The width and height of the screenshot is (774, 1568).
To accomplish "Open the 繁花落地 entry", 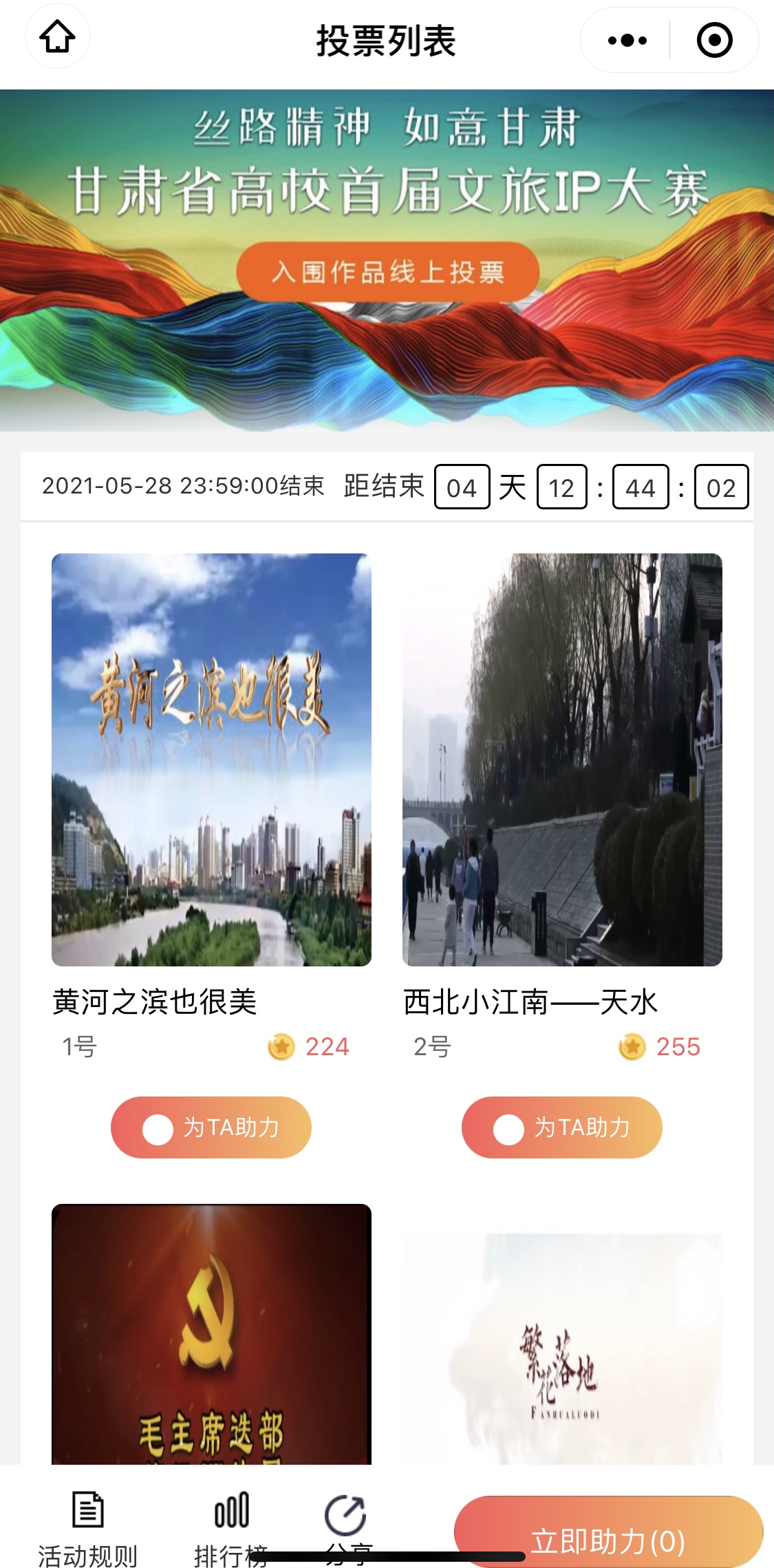I will pos(562,1349).
